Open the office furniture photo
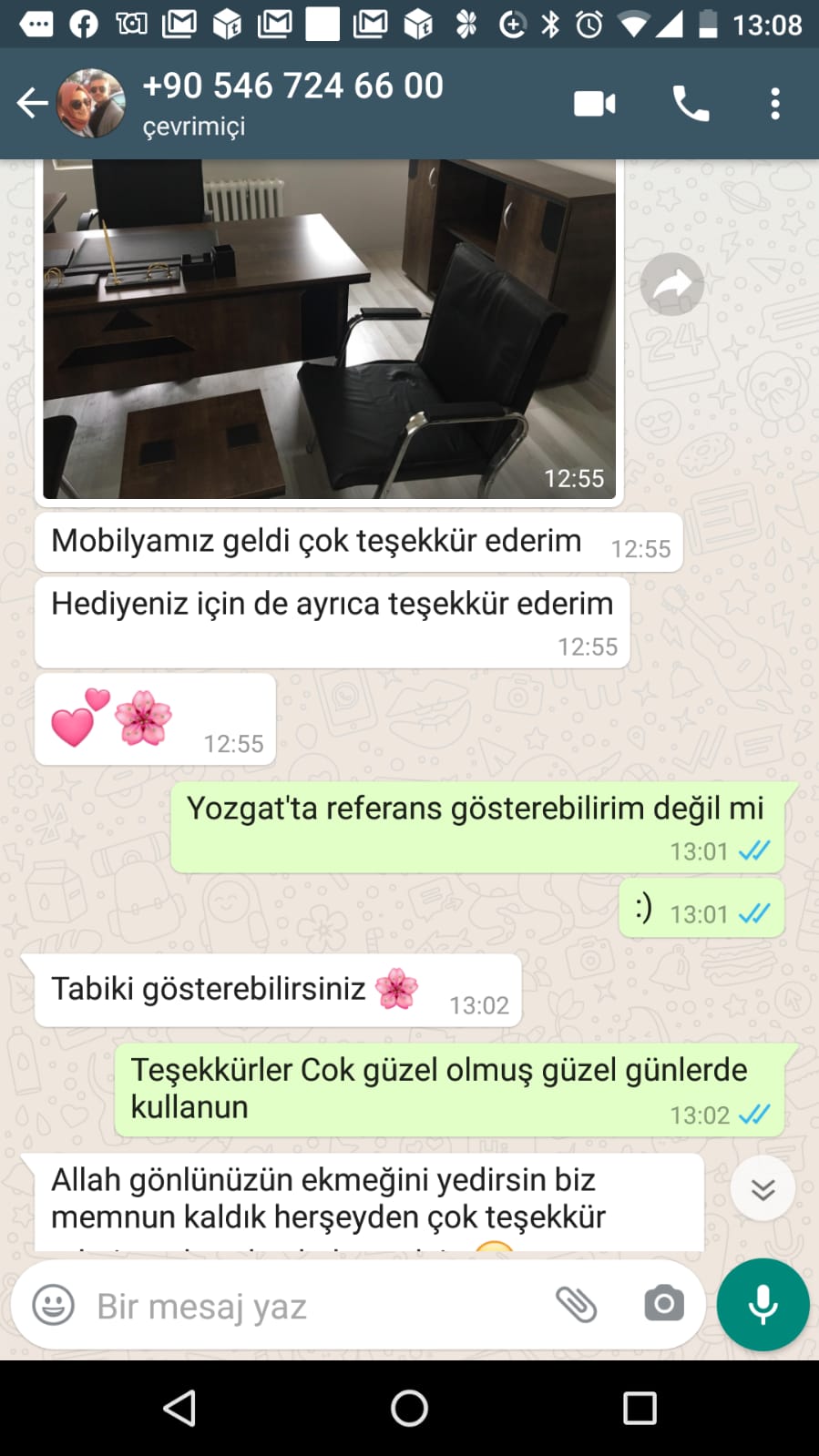 [x=329, y=328]
